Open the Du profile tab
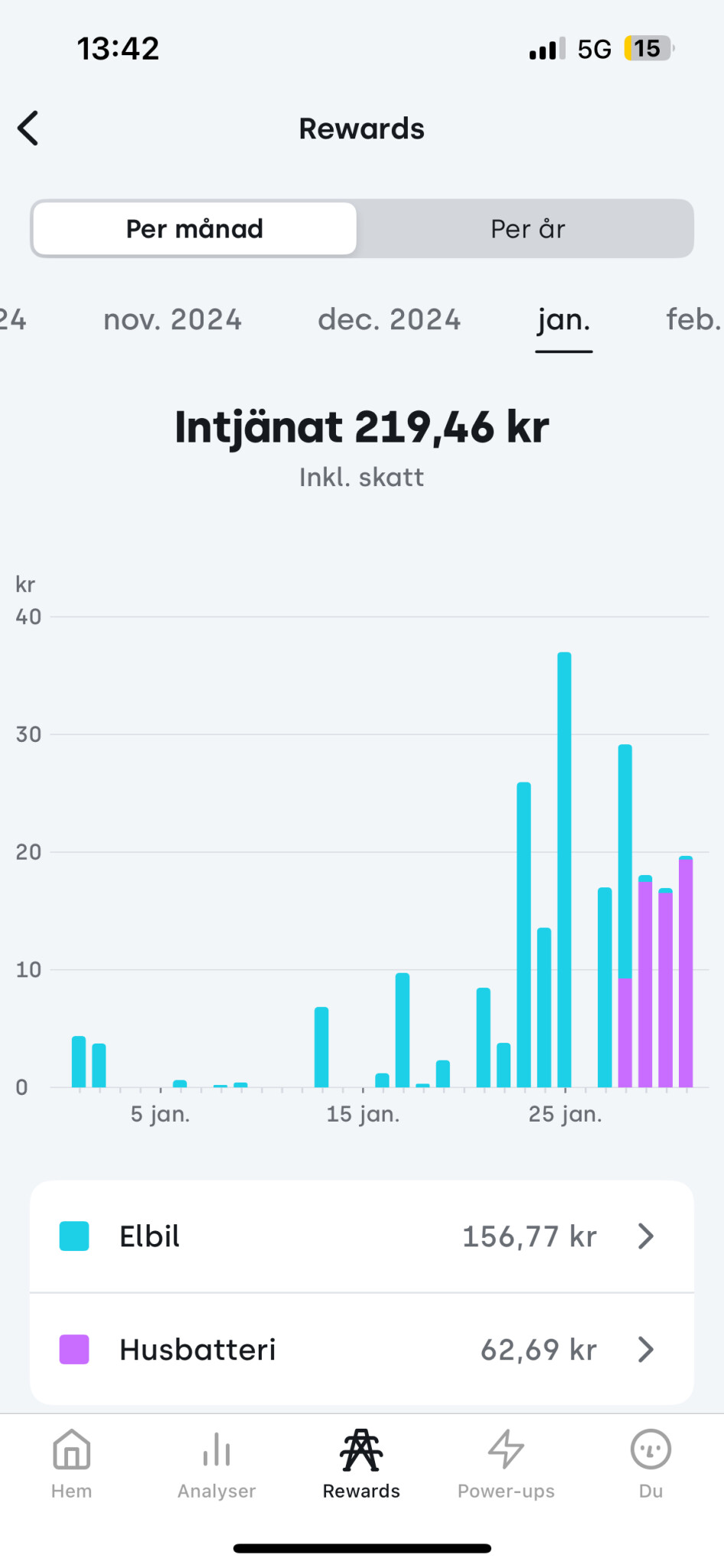The width and height of the screenshot is (724, 1568). (x=651, y=1464)
